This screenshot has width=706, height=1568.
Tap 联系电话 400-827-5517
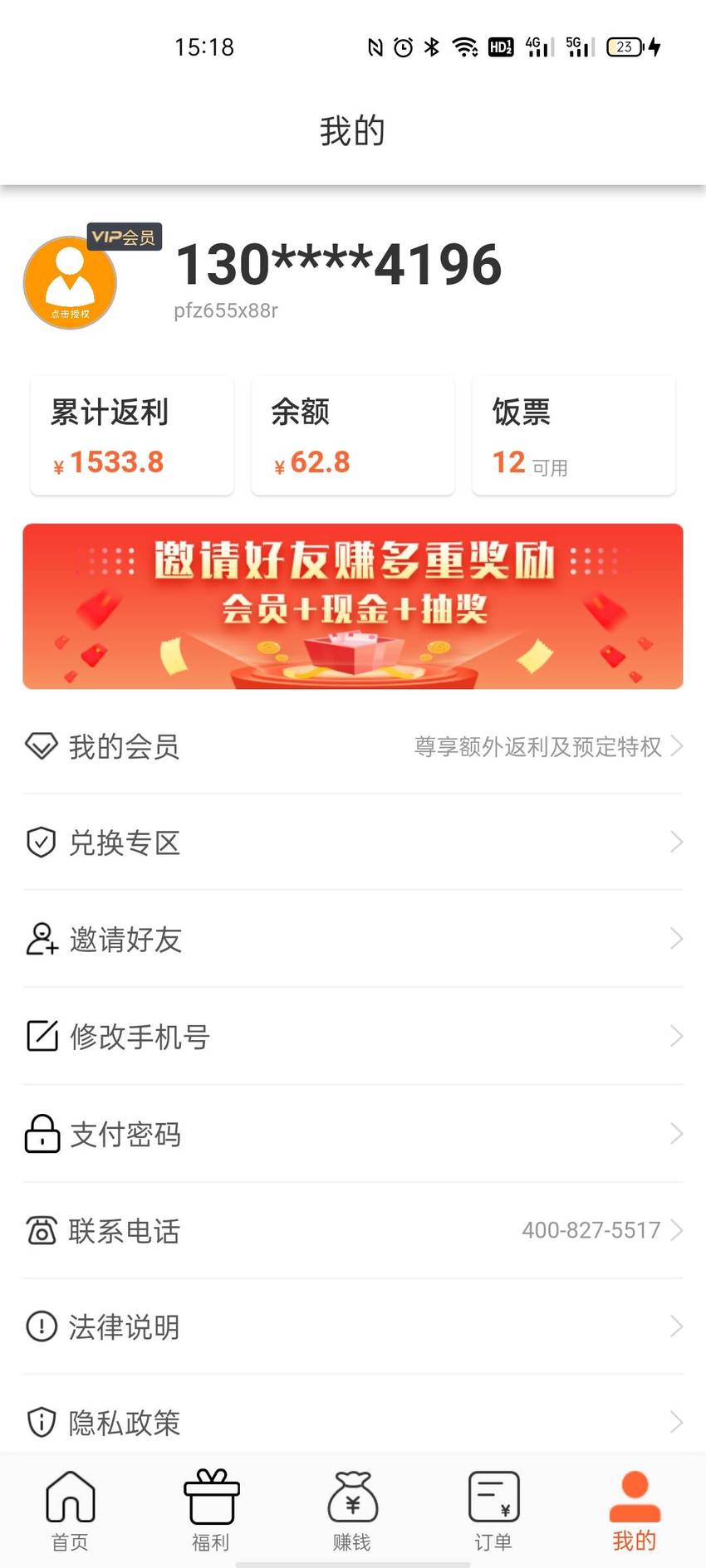(x=353, y=1230)
